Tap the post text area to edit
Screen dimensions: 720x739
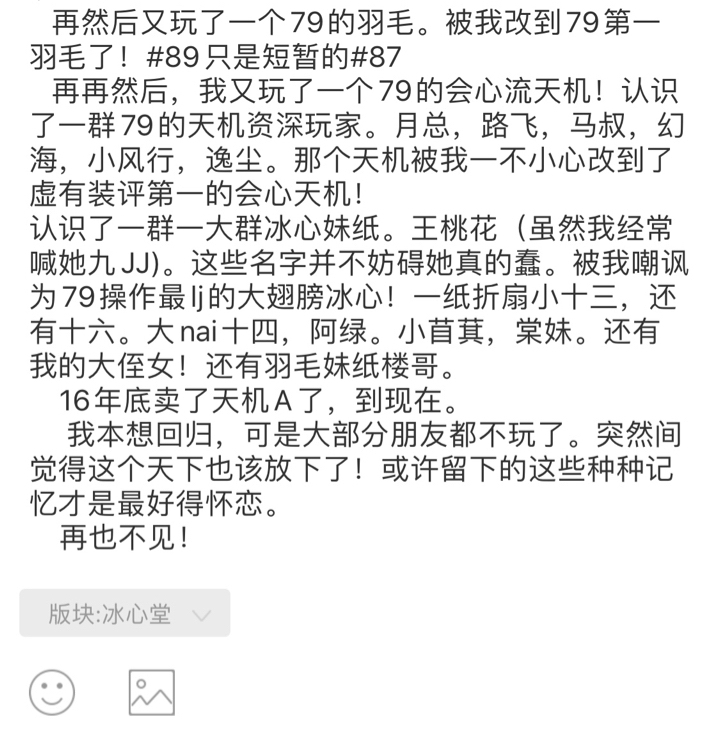[358, 280]
